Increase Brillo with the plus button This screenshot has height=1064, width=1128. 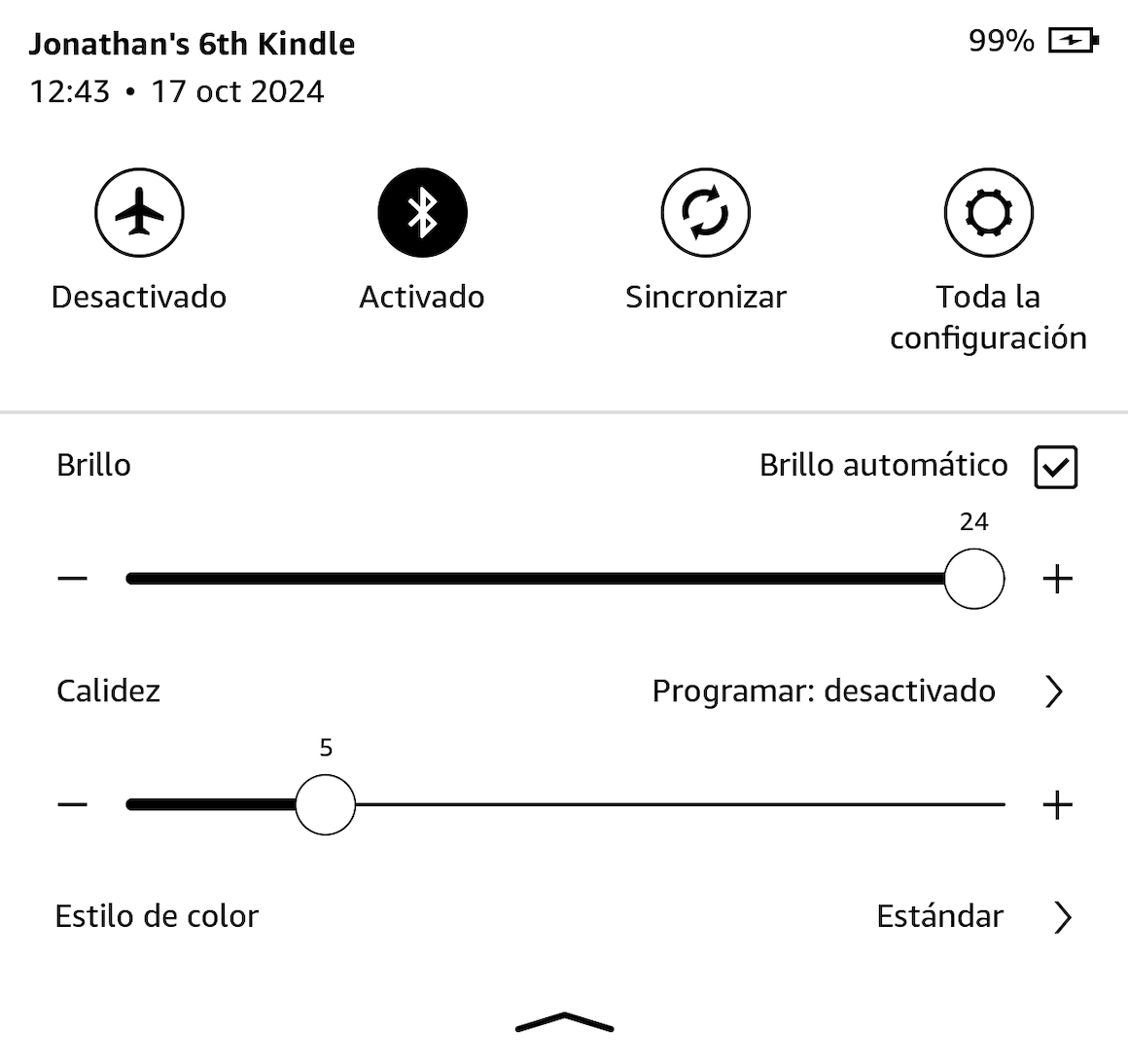(1057, 580)
